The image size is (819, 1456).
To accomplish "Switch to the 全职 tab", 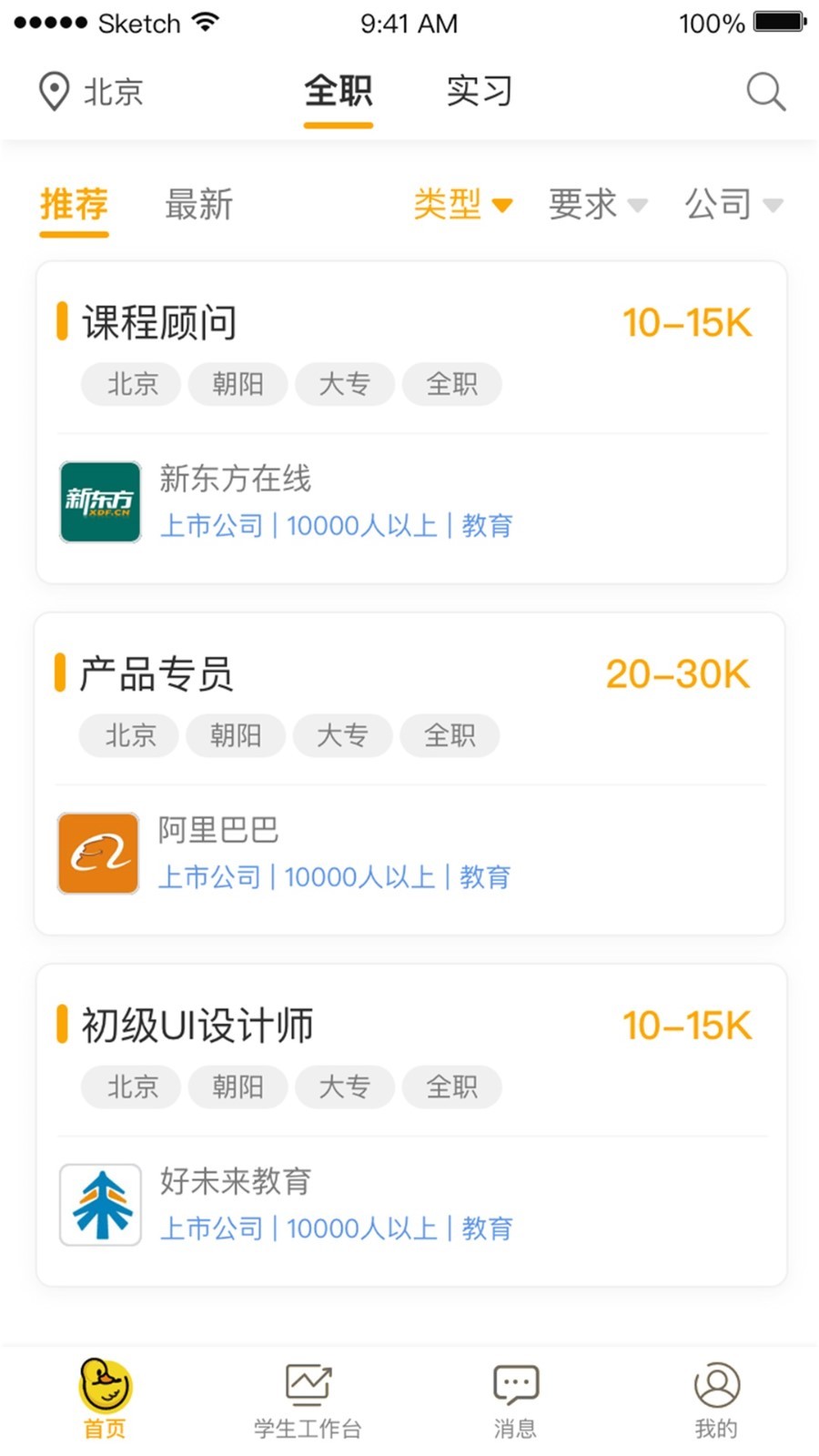I will tap(339, 92).
